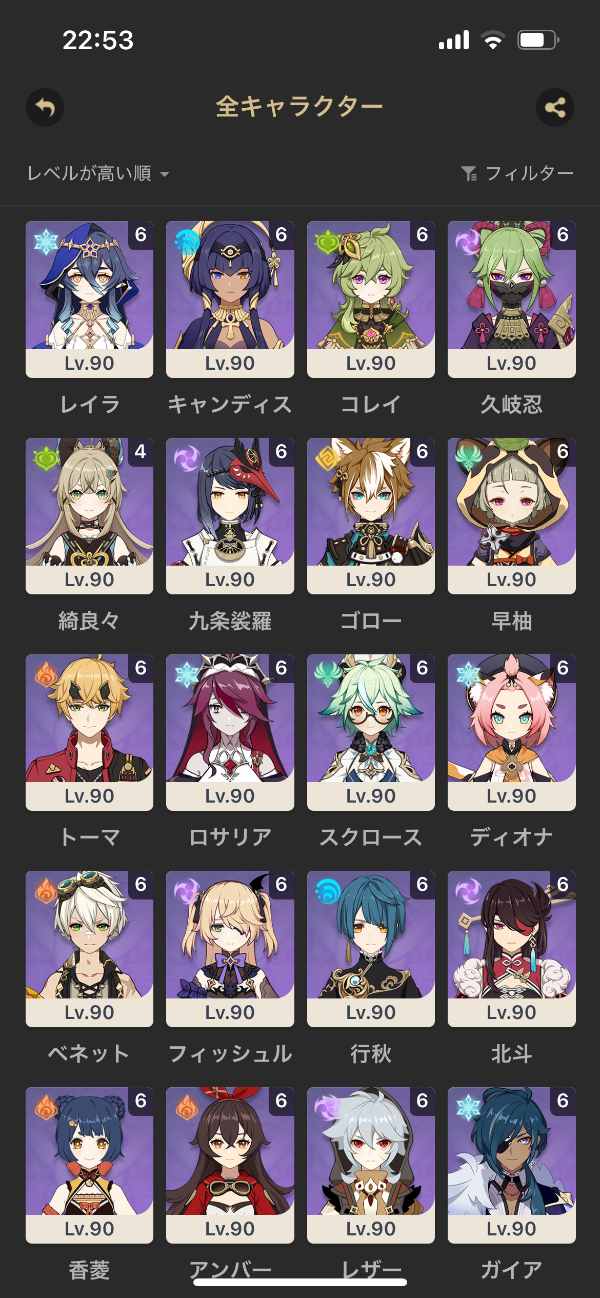Open the ディオナ character card

click(512, 732)
